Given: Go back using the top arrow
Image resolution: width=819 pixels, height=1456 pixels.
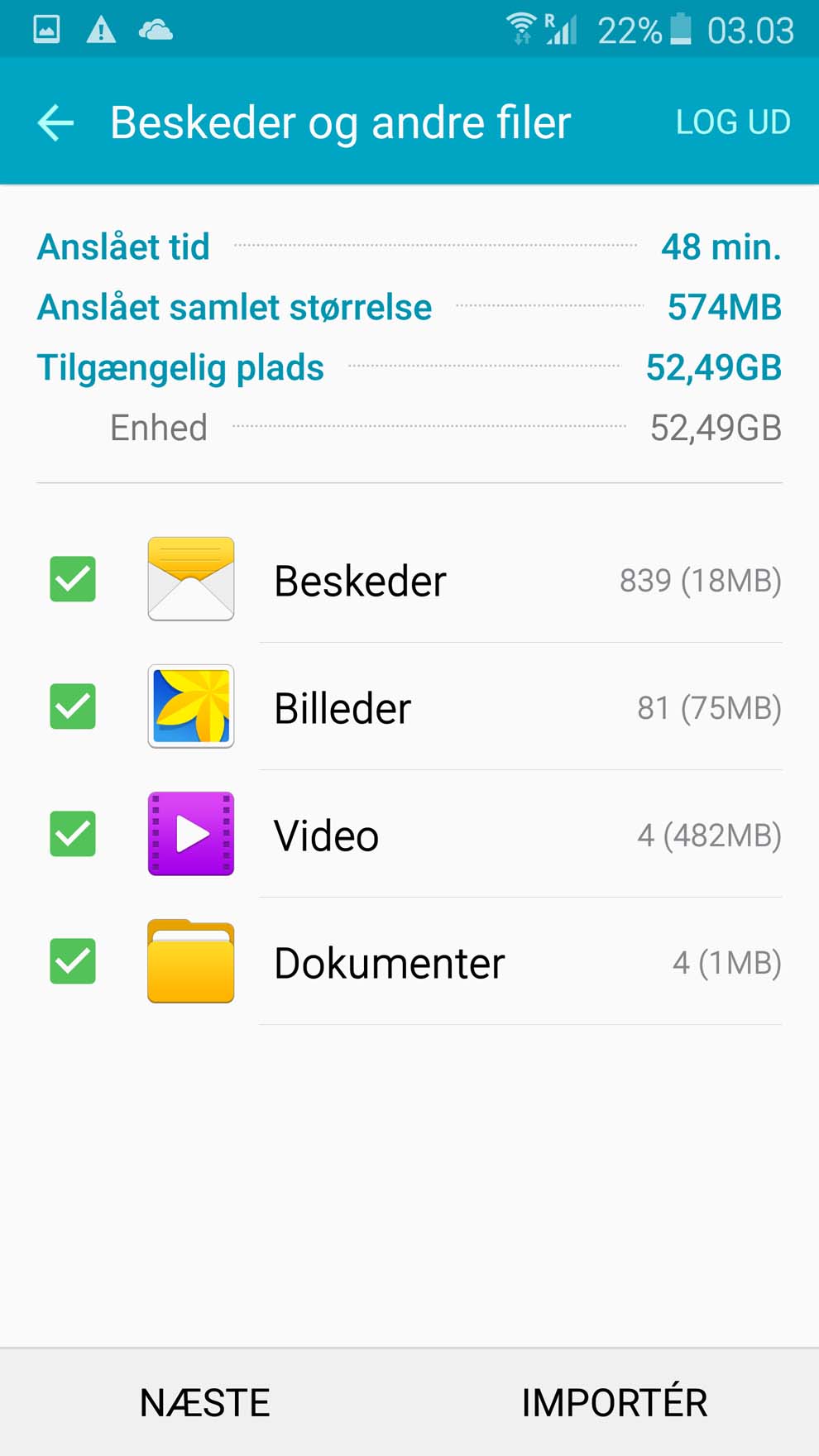Looking at the screenshot, I should click(x=55, y=122).
